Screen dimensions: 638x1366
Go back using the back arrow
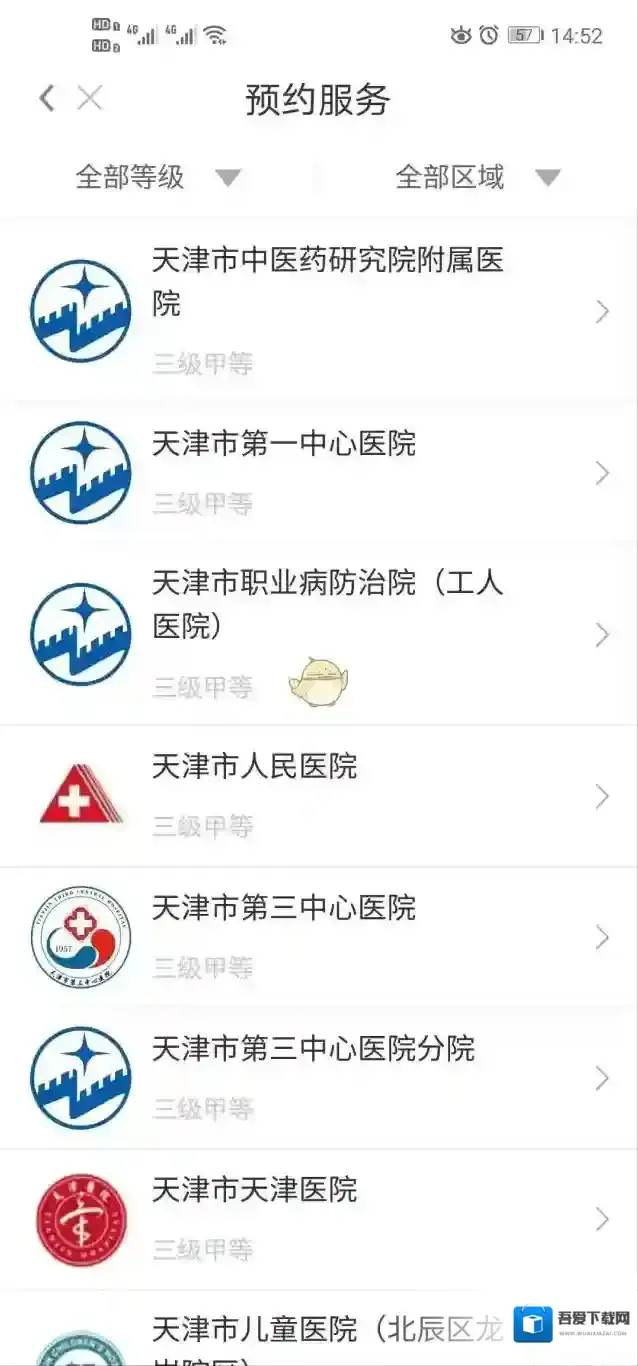click(46, 98)
